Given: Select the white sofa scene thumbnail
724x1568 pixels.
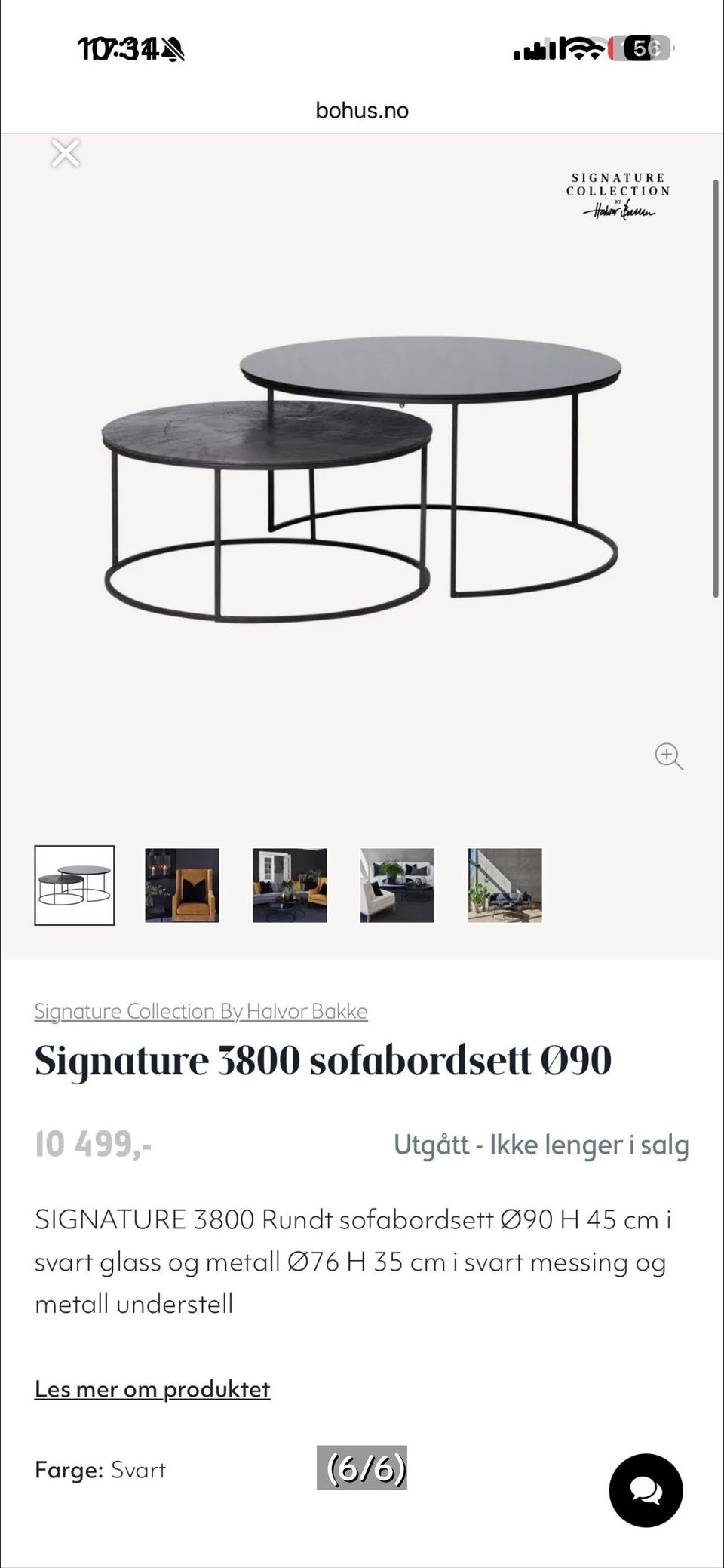Looking at the screenshot, I should pyautogui.click(x=397, y=885).
